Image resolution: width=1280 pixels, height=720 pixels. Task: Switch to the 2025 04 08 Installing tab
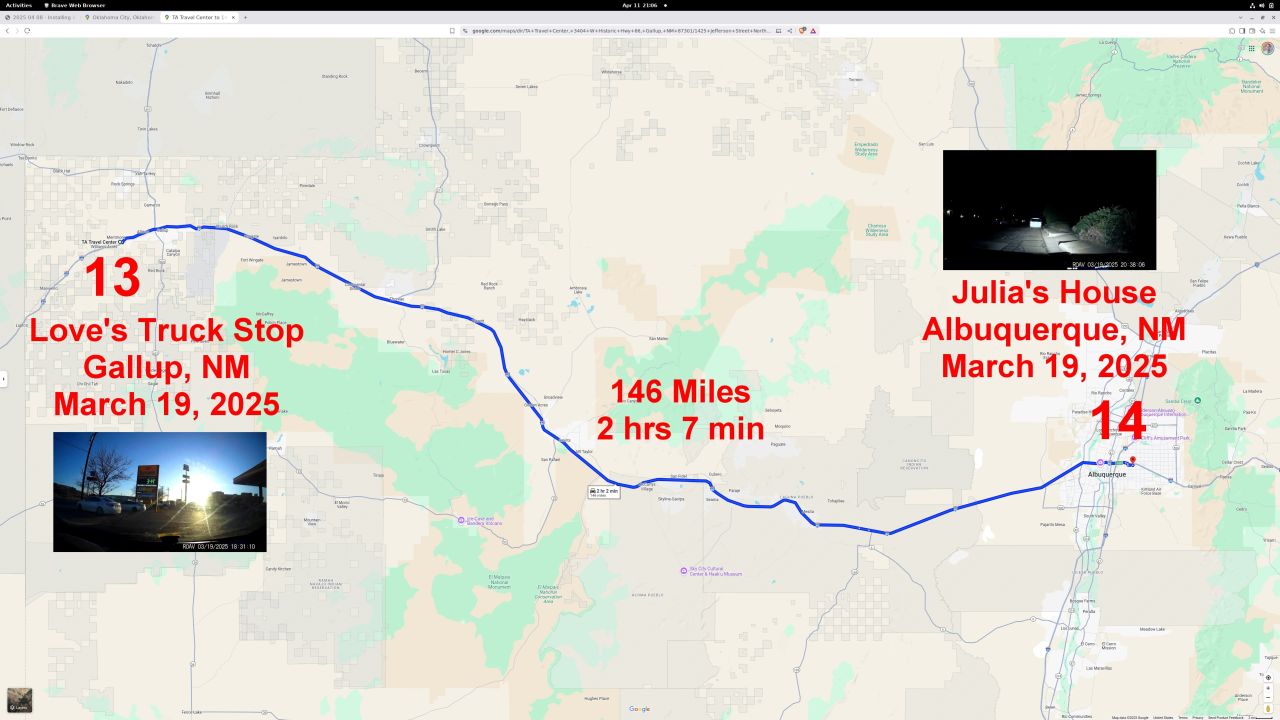38,17
